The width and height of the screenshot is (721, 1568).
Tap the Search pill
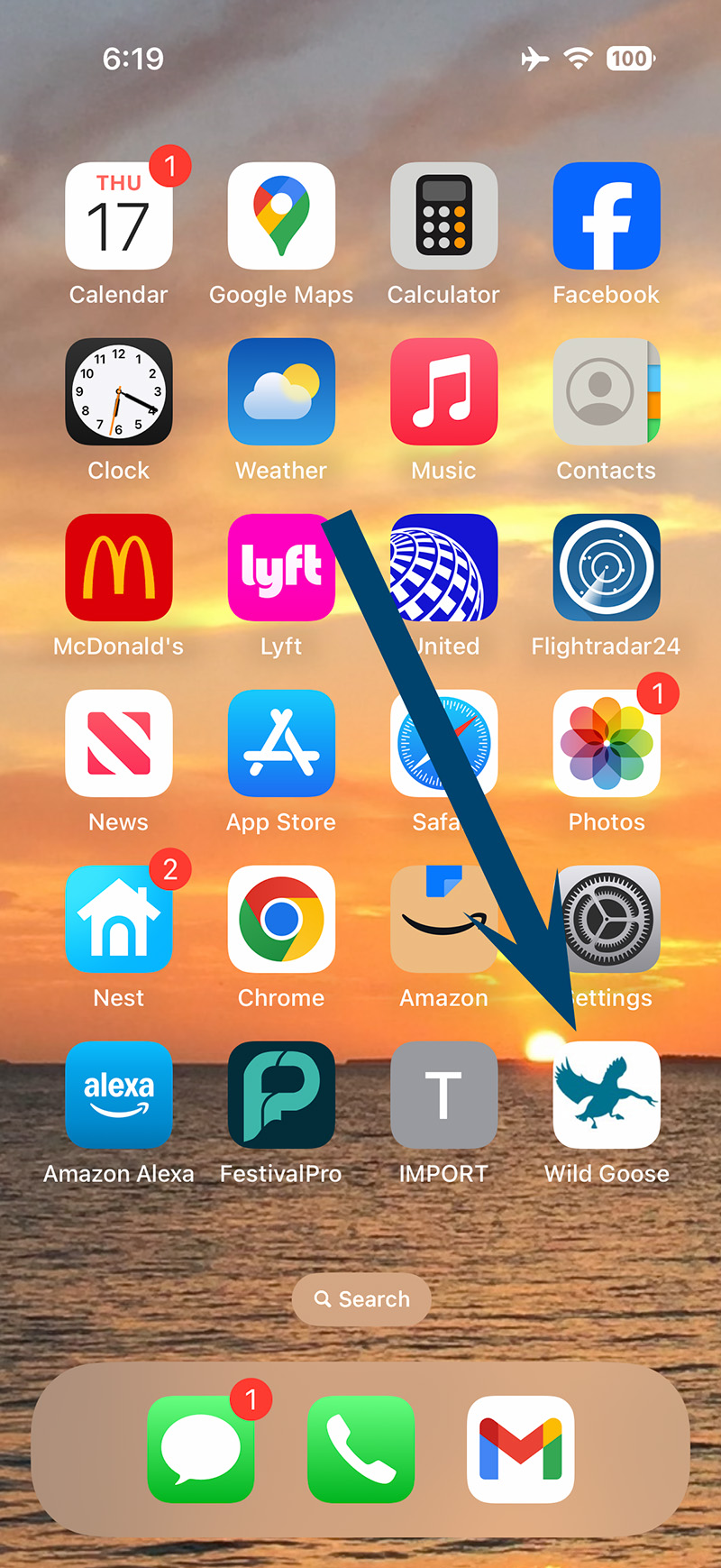(x=361, y=1299)
